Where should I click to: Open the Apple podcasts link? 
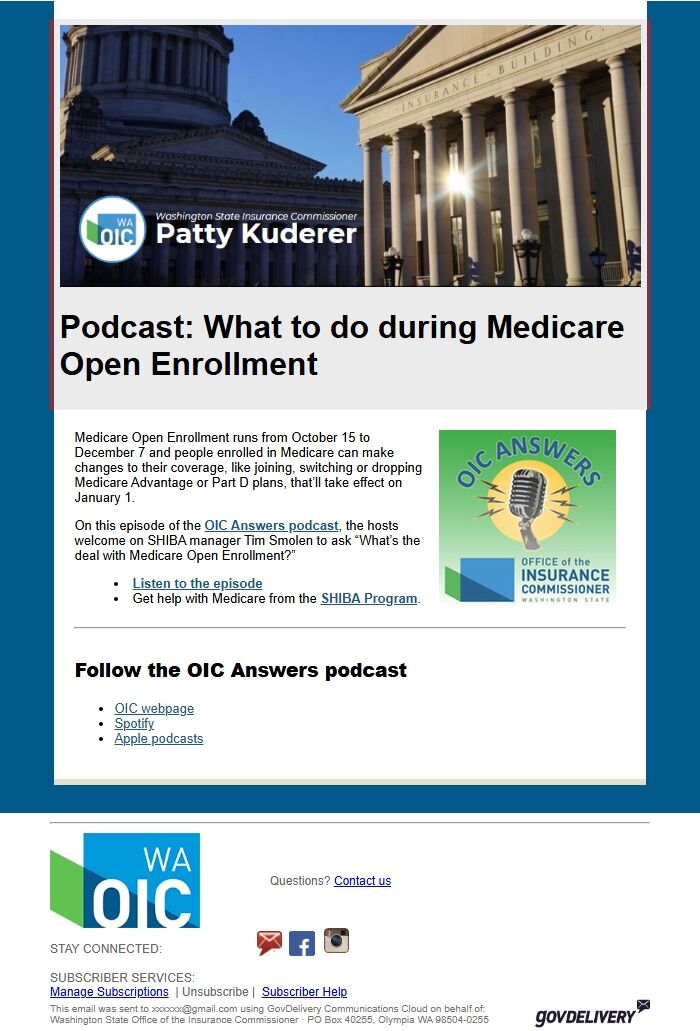tap(158, 738)
